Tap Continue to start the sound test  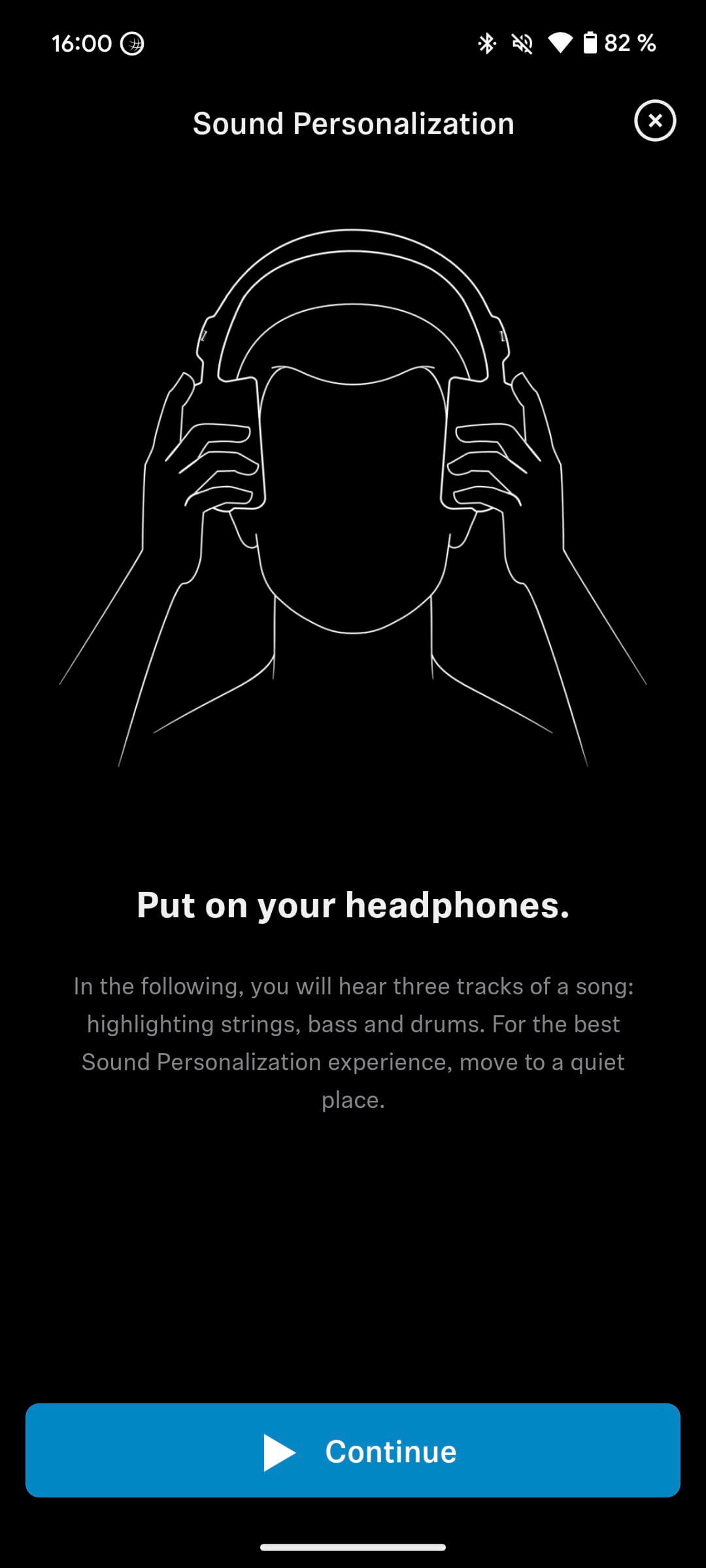pyautogui.click(x=353, y=1451)
